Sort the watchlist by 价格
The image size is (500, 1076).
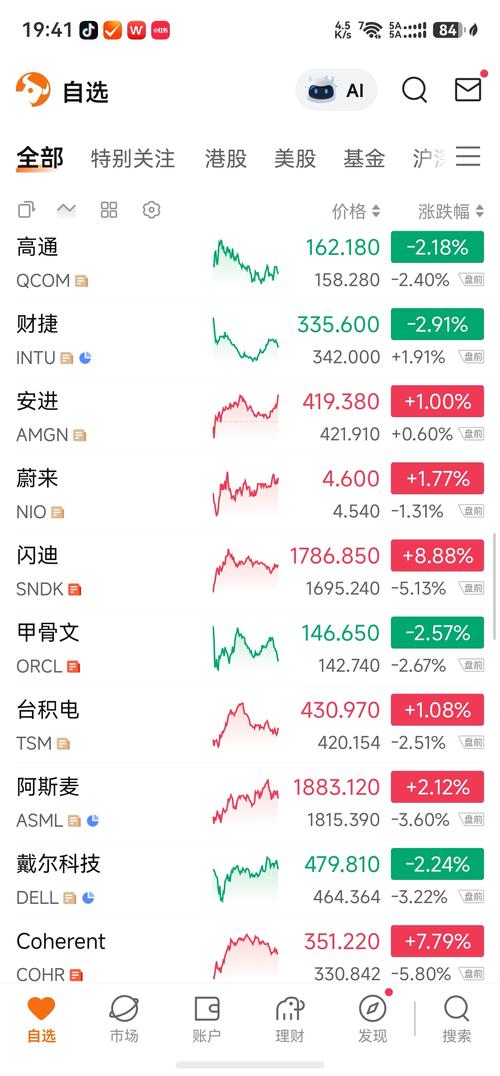(x=356, y=211)
